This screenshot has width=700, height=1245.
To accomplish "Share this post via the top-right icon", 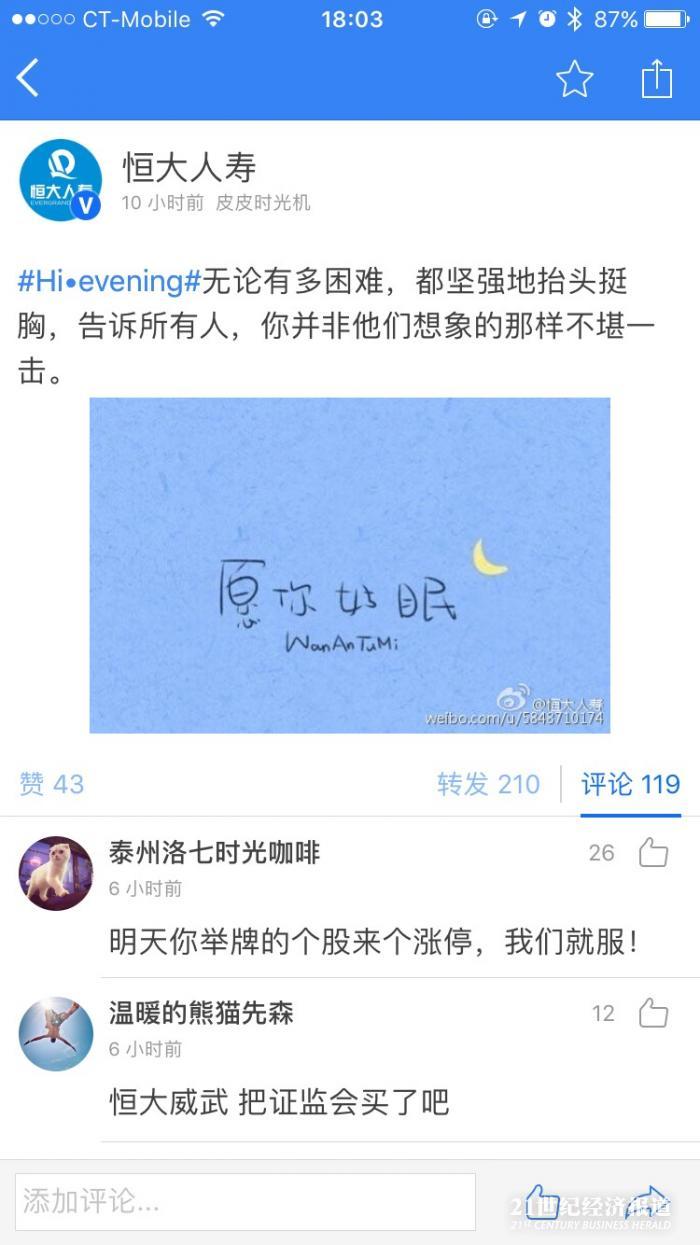I will coord(656,79).
